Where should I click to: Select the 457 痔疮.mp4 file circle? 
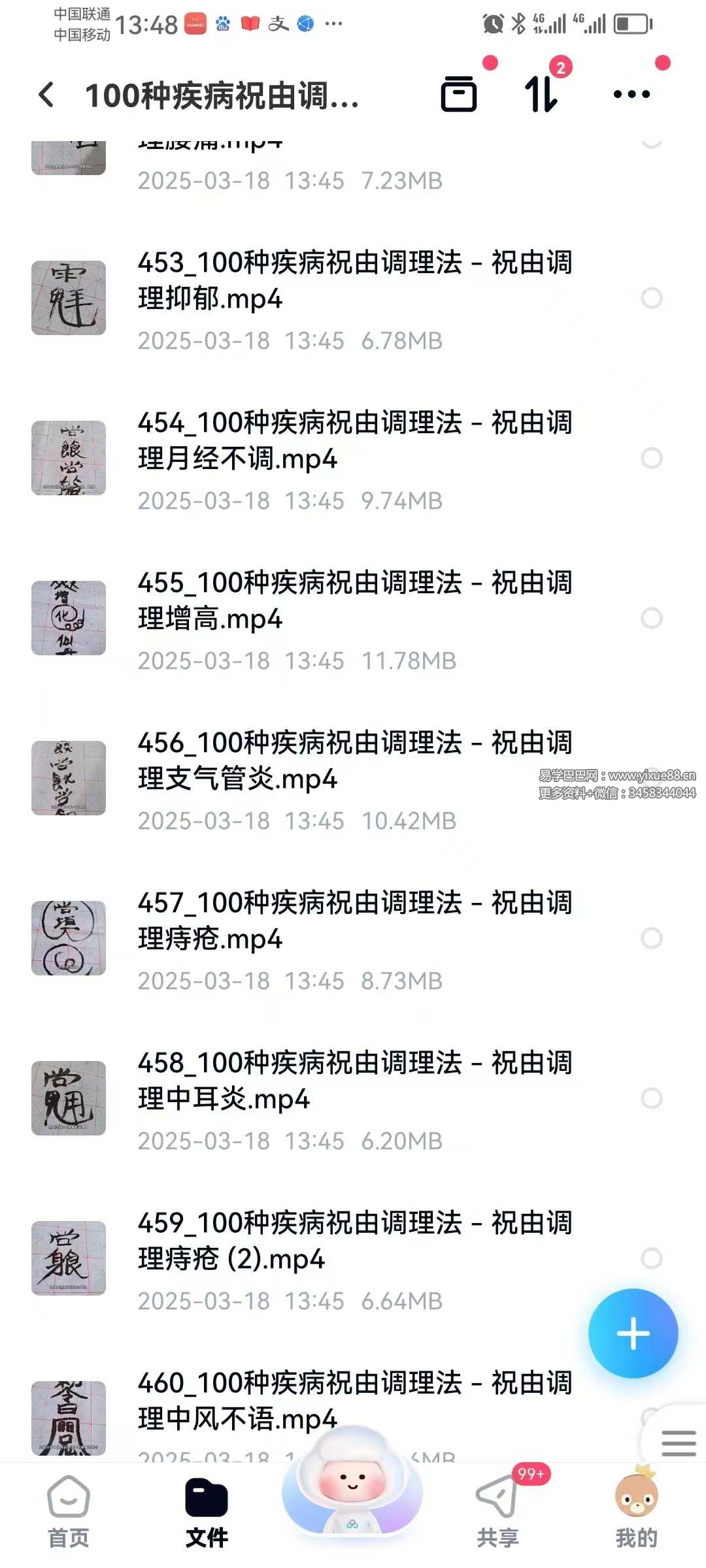[652, 939]
